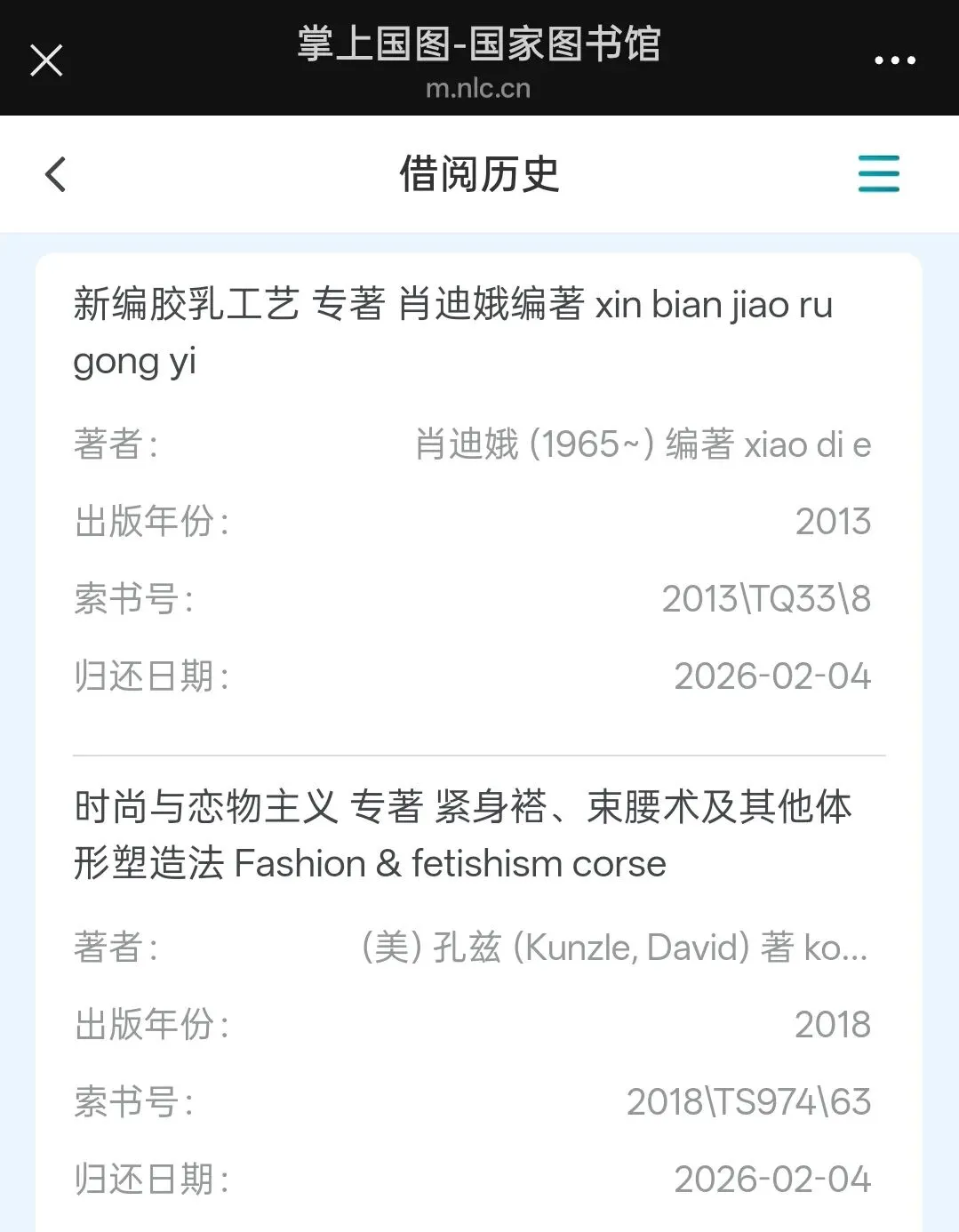Open the 时尚与恋物主义 borrowing record
959x1232 pixels.
click(462, 835)
